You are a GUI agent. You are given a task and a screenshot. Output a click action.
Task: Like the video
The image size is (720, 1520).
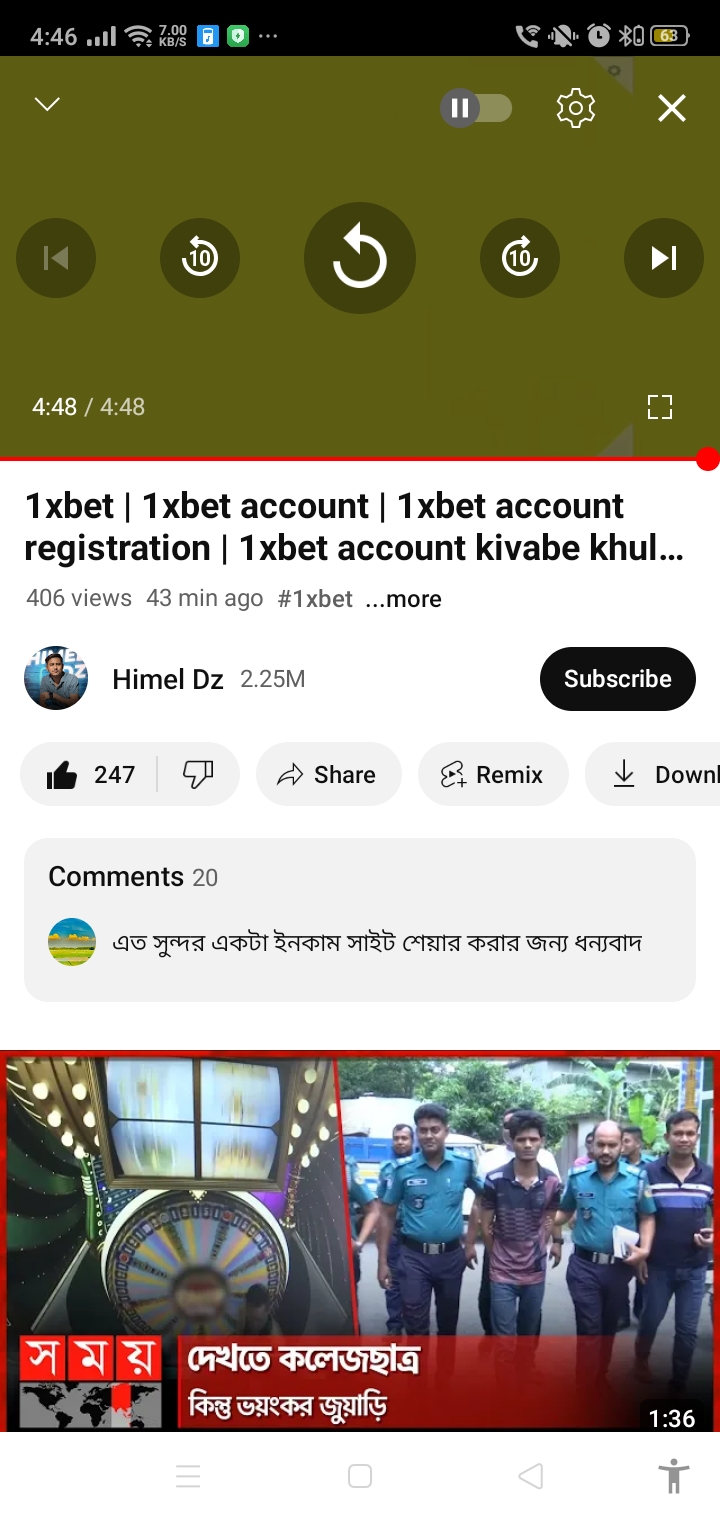pos(90,775)
